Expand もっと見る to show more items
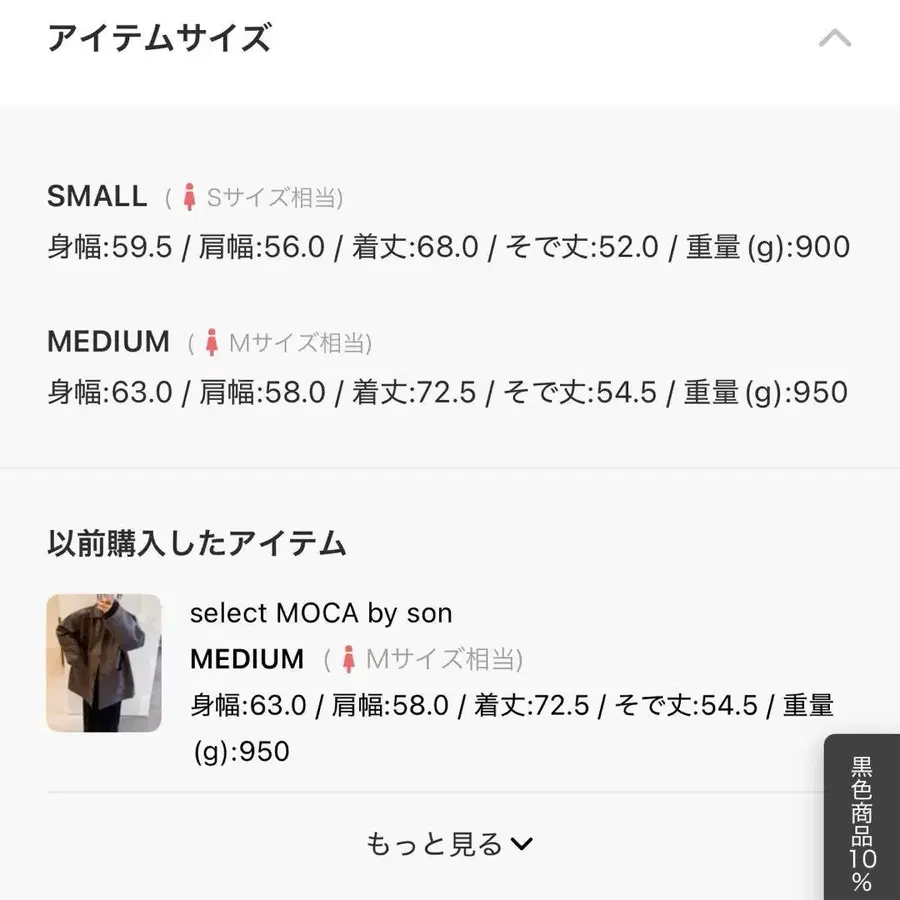The height and width of the screenshot is (900, 900). point(449,845)
